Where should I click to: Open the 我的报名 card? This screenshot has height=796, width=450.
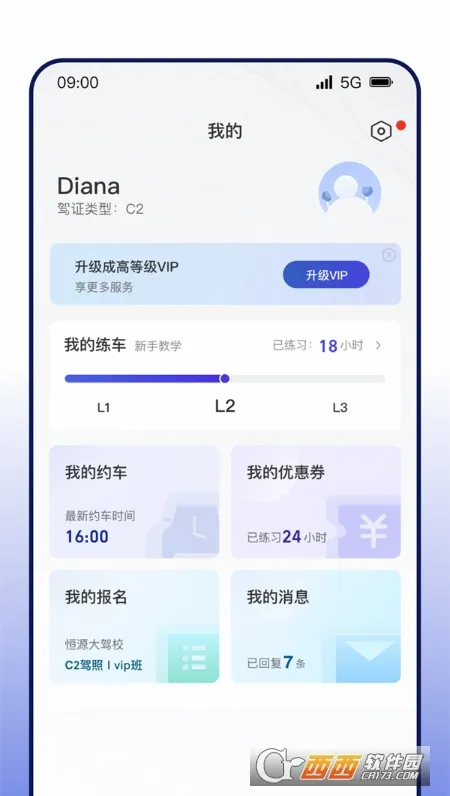tap(135, 626)
